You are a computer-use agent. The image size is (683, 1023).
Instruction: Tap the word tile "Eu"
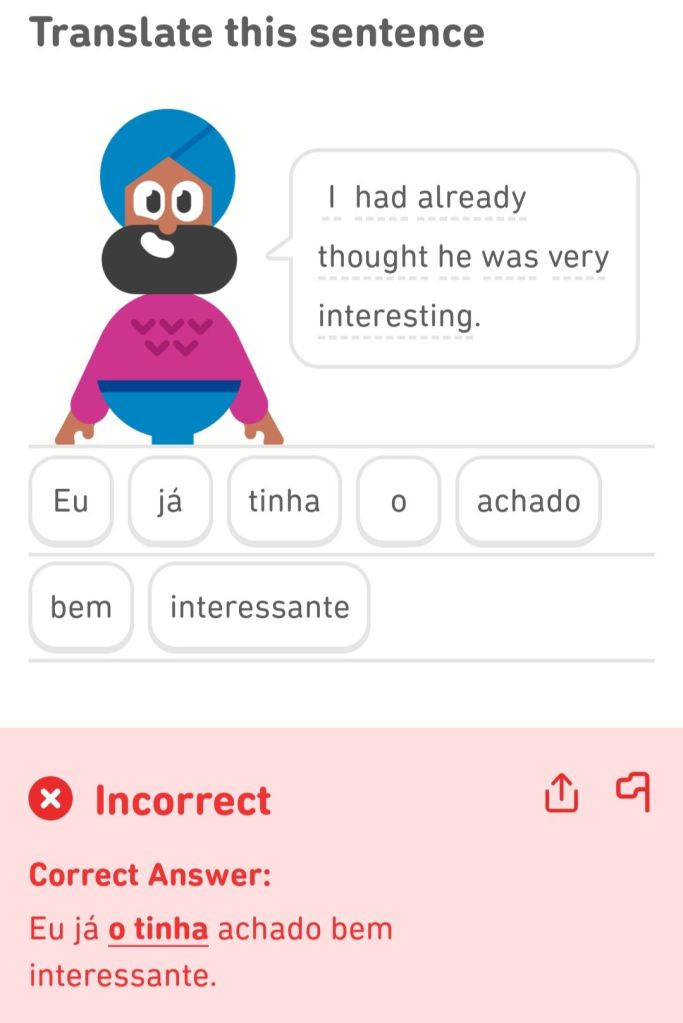(x=71, y=501)
